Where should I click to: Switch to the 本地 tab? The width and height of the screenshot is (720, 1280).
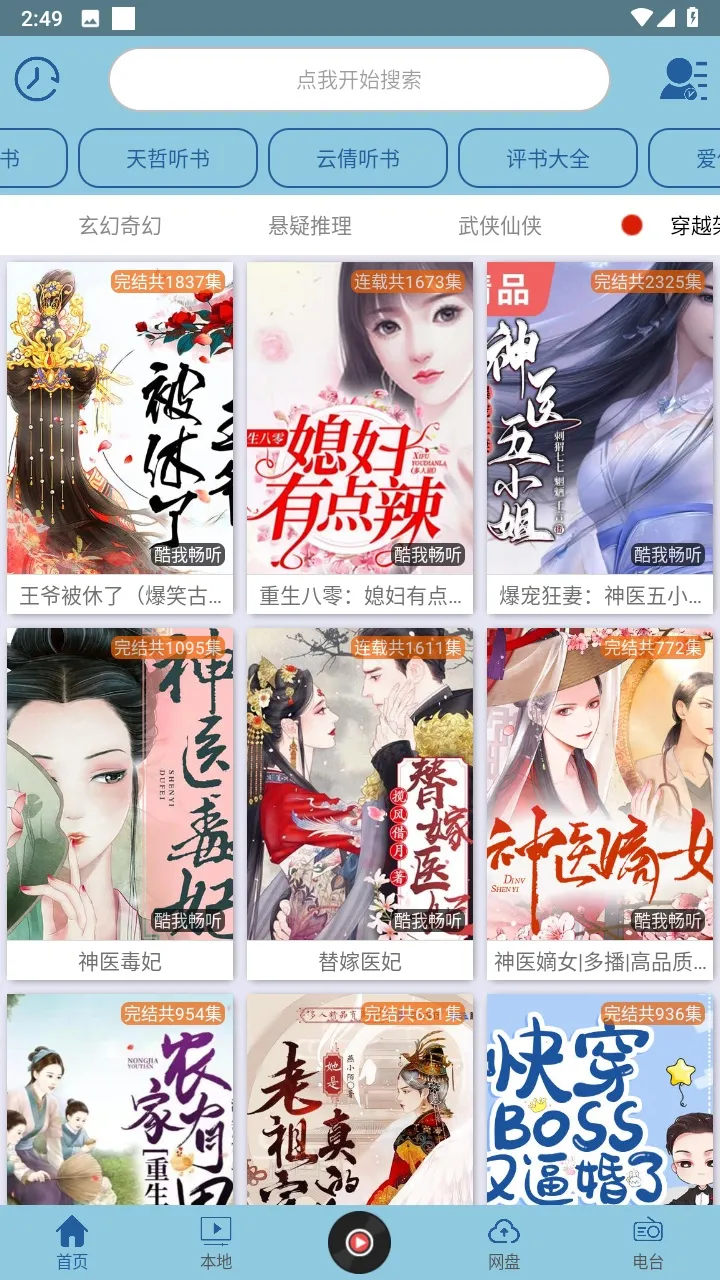[x=216, y=1243]
